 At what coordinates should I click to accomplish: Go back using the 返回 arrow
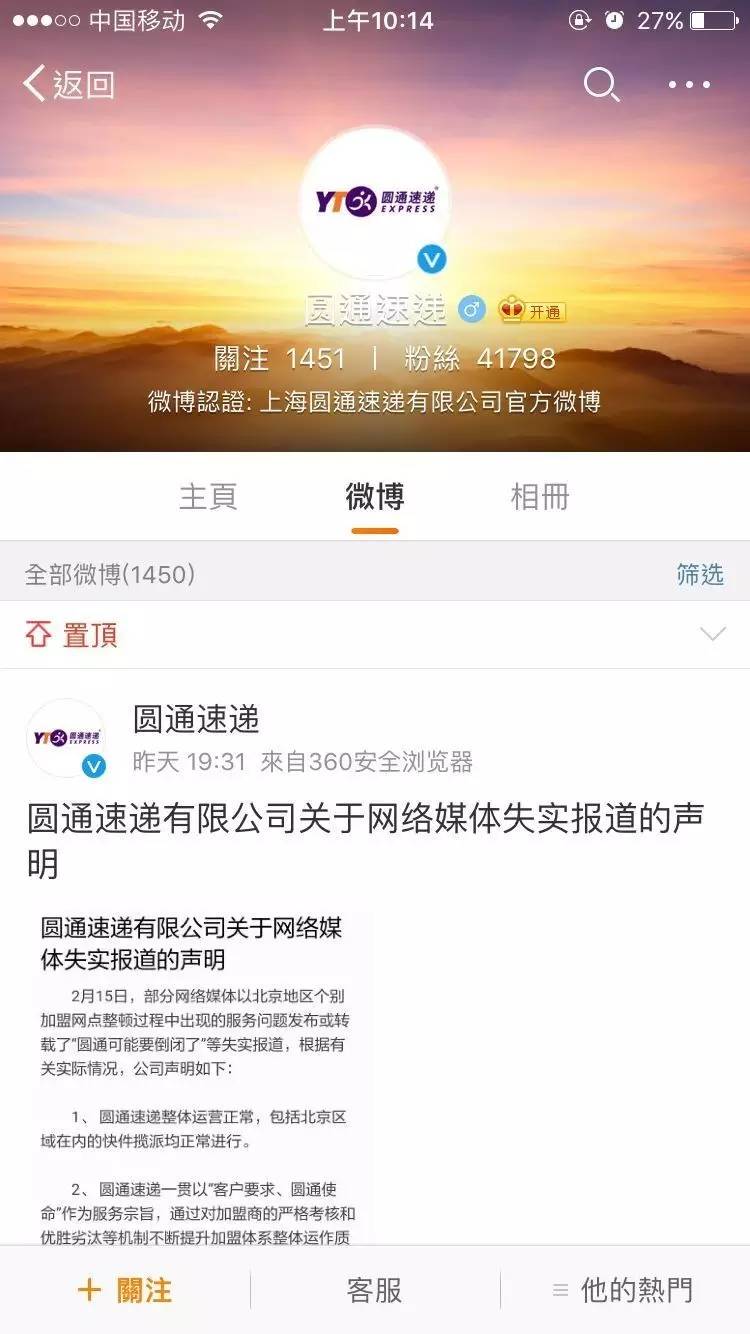pyautogui.click(x=68, y=85)
